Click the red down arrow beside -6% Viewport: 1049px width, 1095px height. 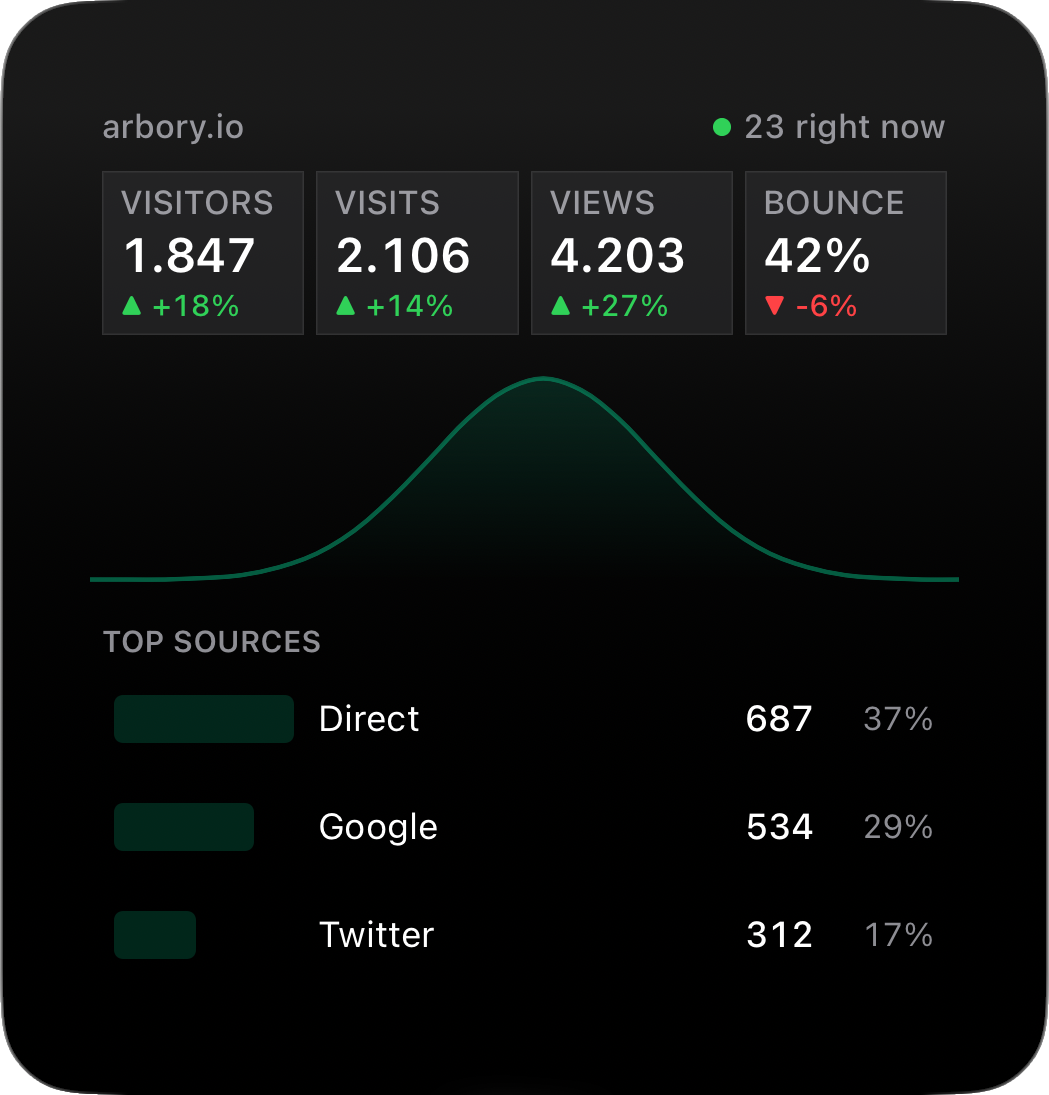[775, 307]
